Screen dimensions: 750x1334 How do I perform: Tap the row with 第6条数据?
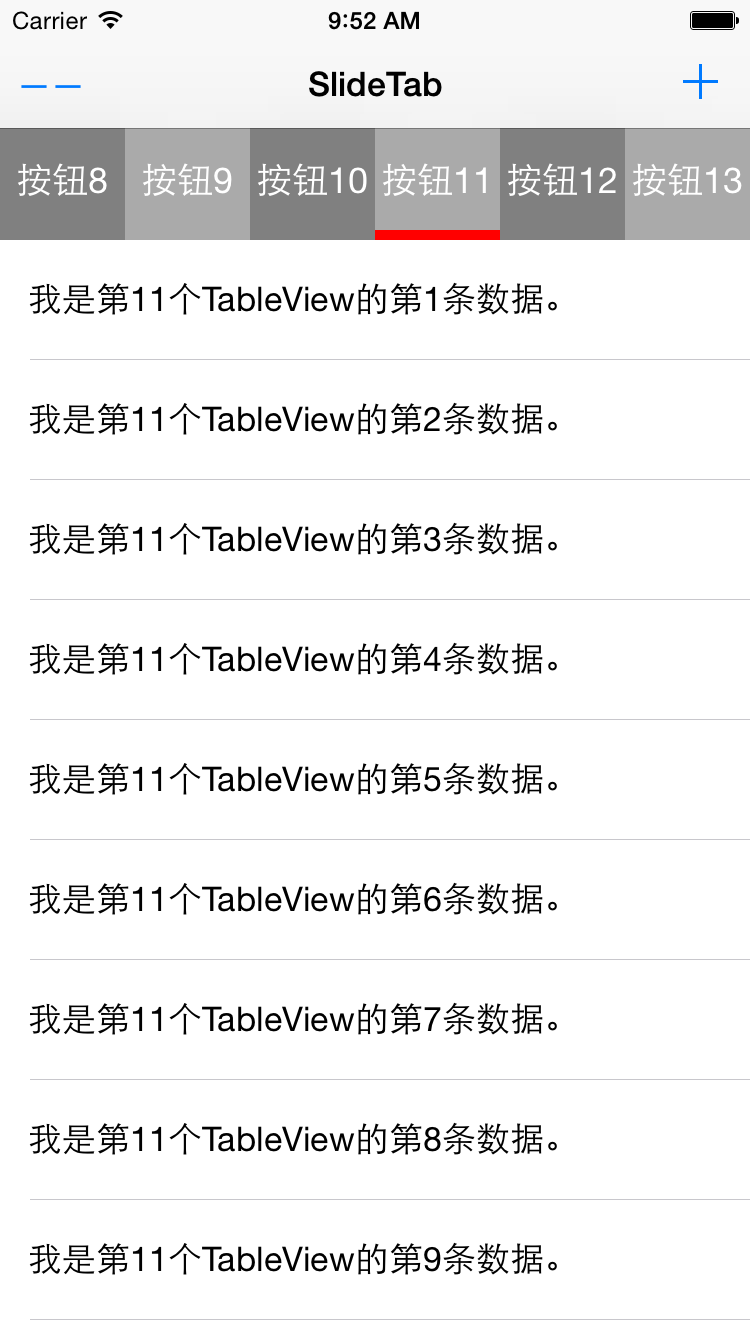point(375,900)
